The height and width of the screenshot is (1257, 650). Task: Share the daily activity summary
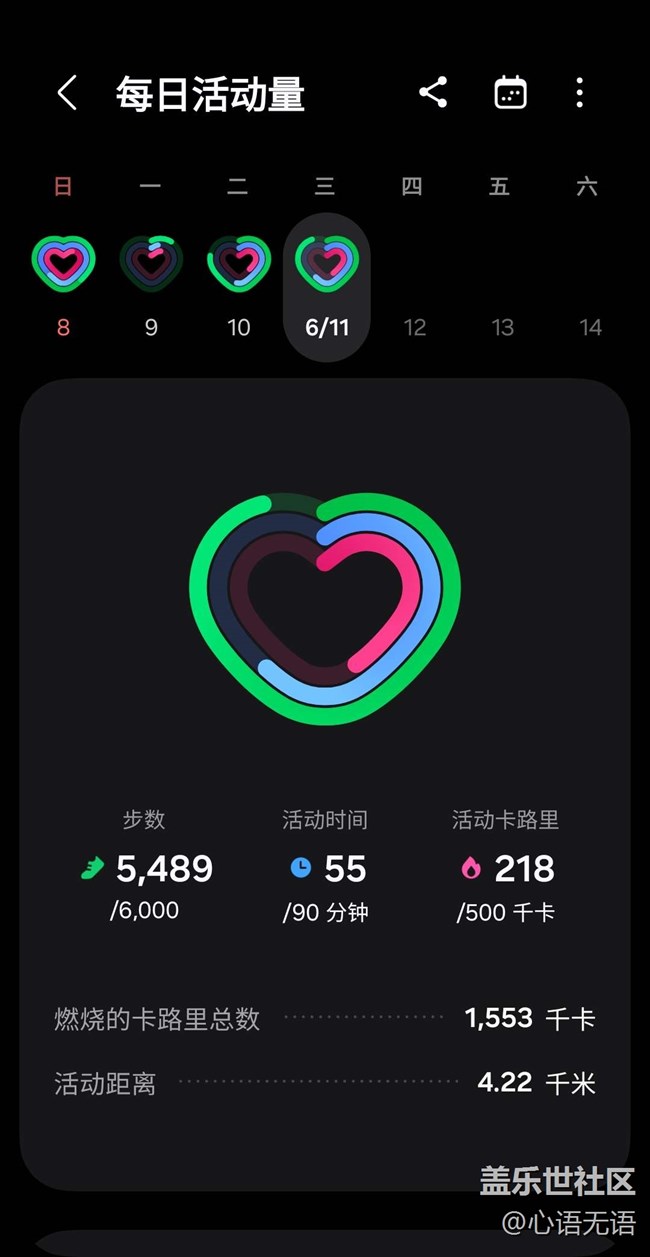(433, 93)
